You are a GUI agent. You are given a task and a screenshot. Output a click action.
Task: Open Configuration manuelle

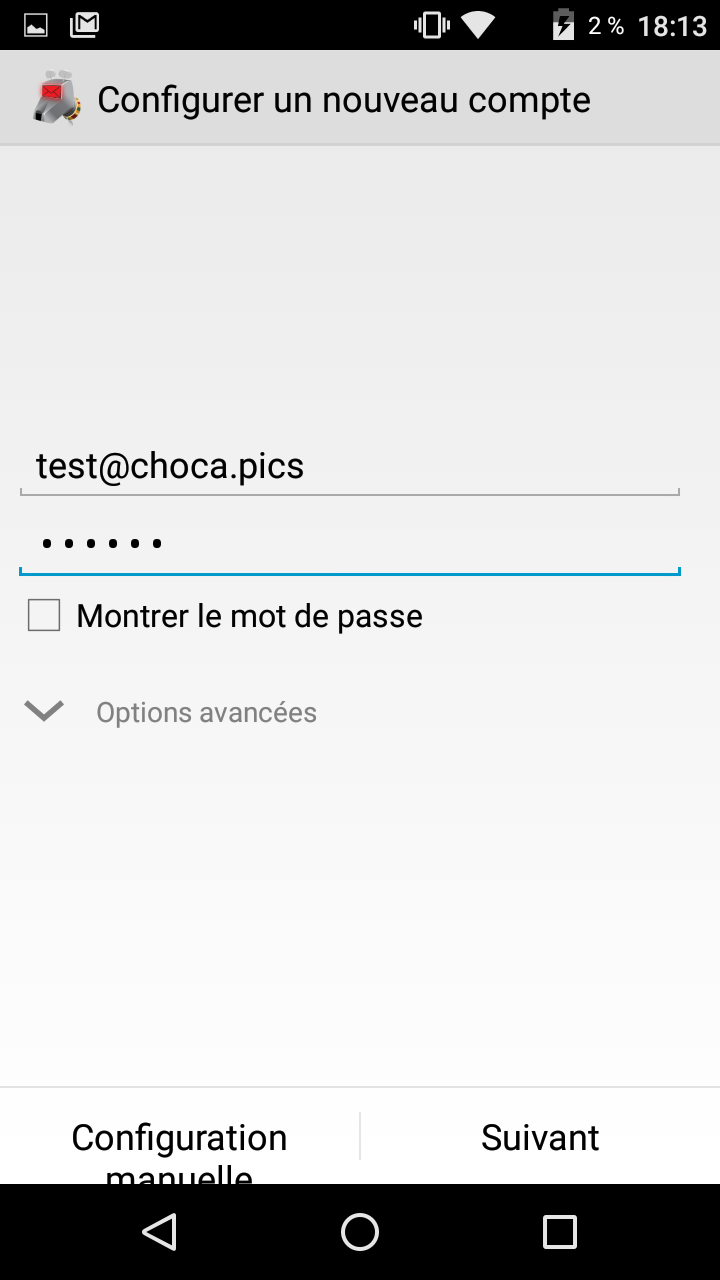pos(180,1137)
